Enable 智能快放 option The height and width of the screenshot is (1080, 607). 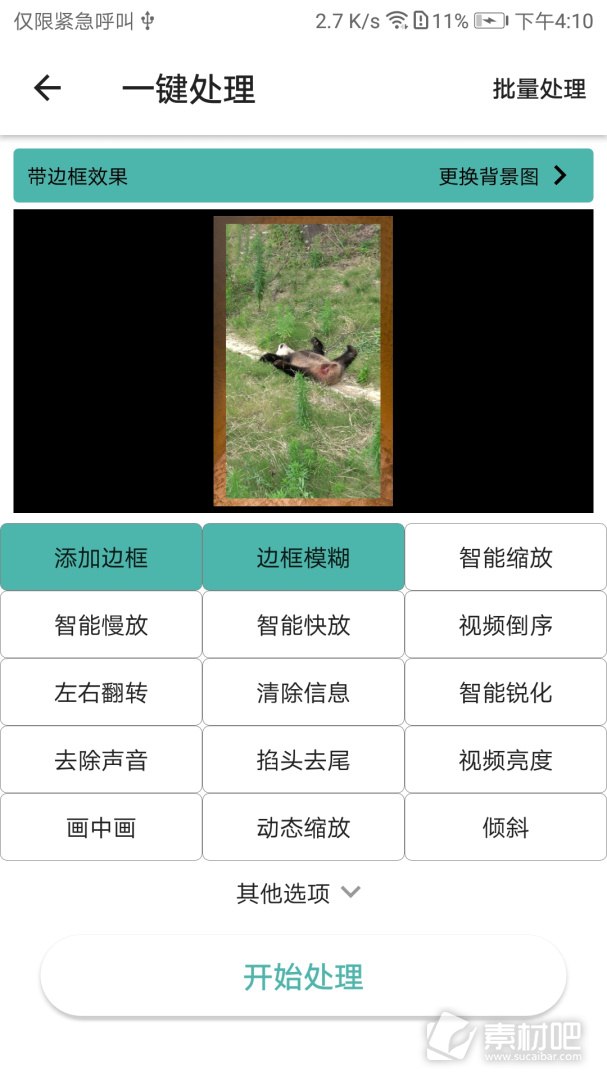point(303,625)
